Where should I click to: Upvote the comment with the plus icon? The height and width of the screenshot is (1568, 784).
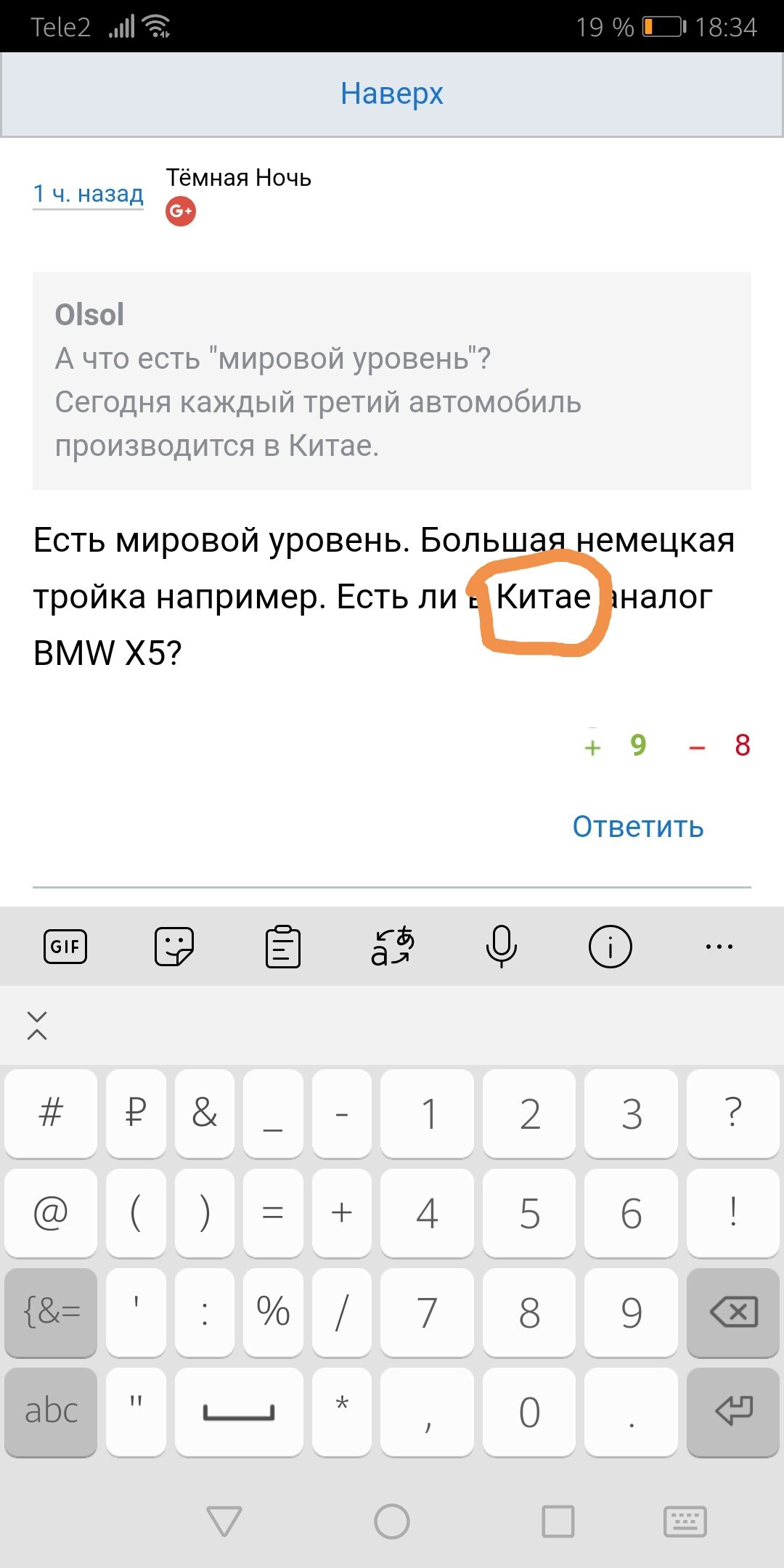tap(593, 747)
